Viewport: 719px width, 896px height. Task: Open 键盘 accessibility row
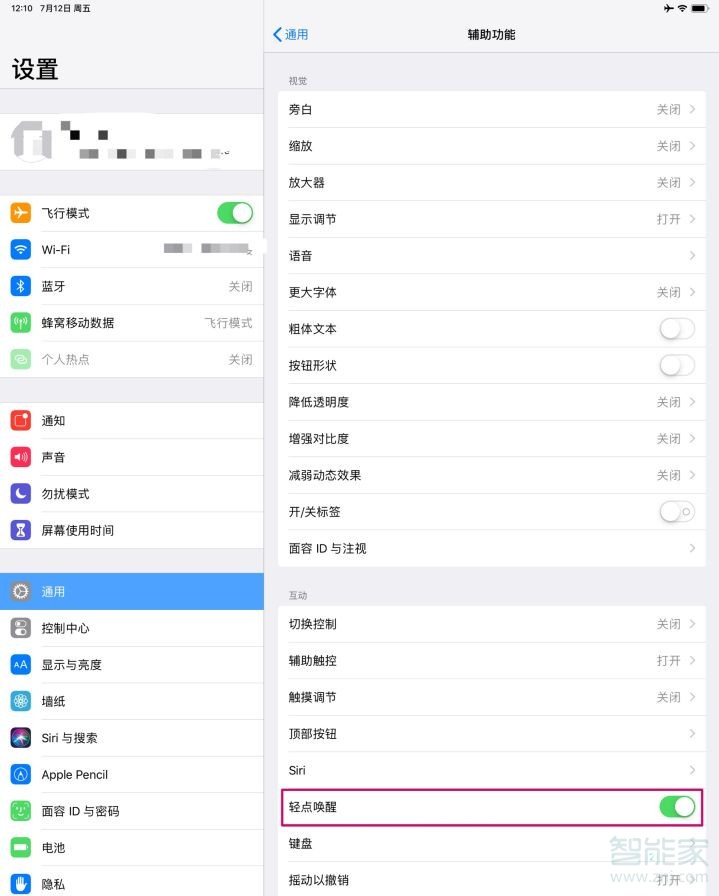(490, 844)
